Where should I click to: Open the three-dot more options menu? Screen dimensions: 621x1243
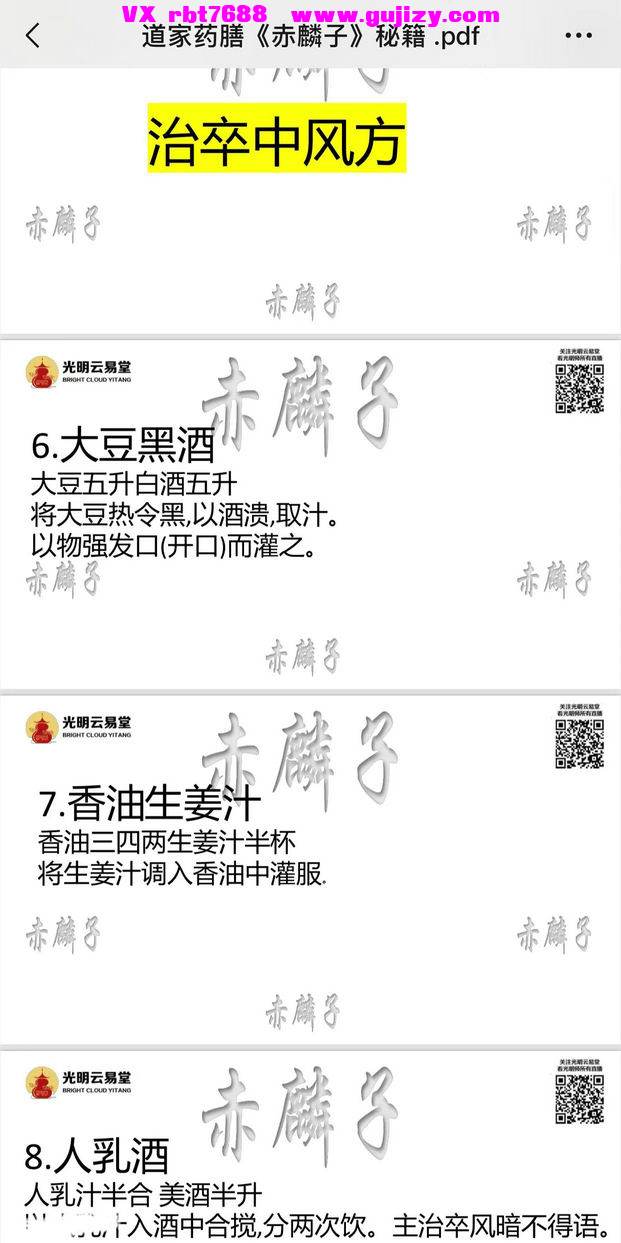pos(578,36)
